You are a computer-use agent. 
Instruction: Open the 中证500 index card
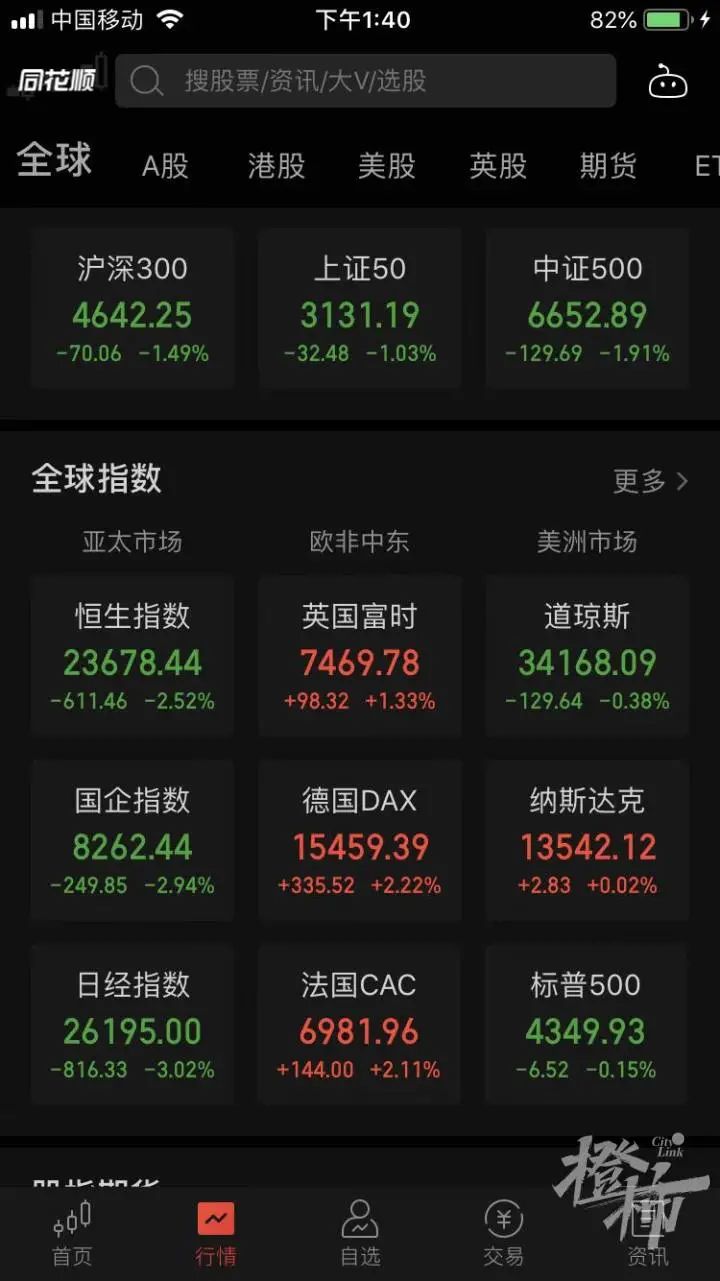point(587,308)
